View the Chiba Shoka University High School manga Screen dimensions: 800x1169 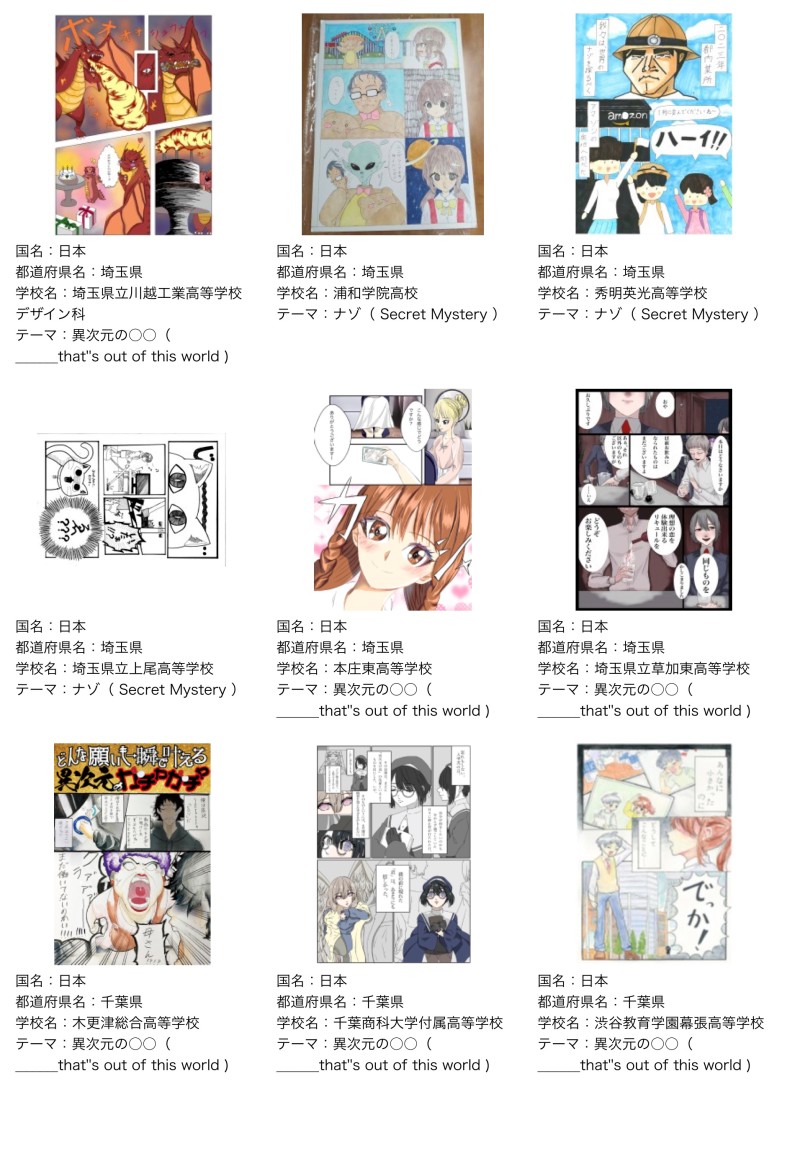pos(393,854)
